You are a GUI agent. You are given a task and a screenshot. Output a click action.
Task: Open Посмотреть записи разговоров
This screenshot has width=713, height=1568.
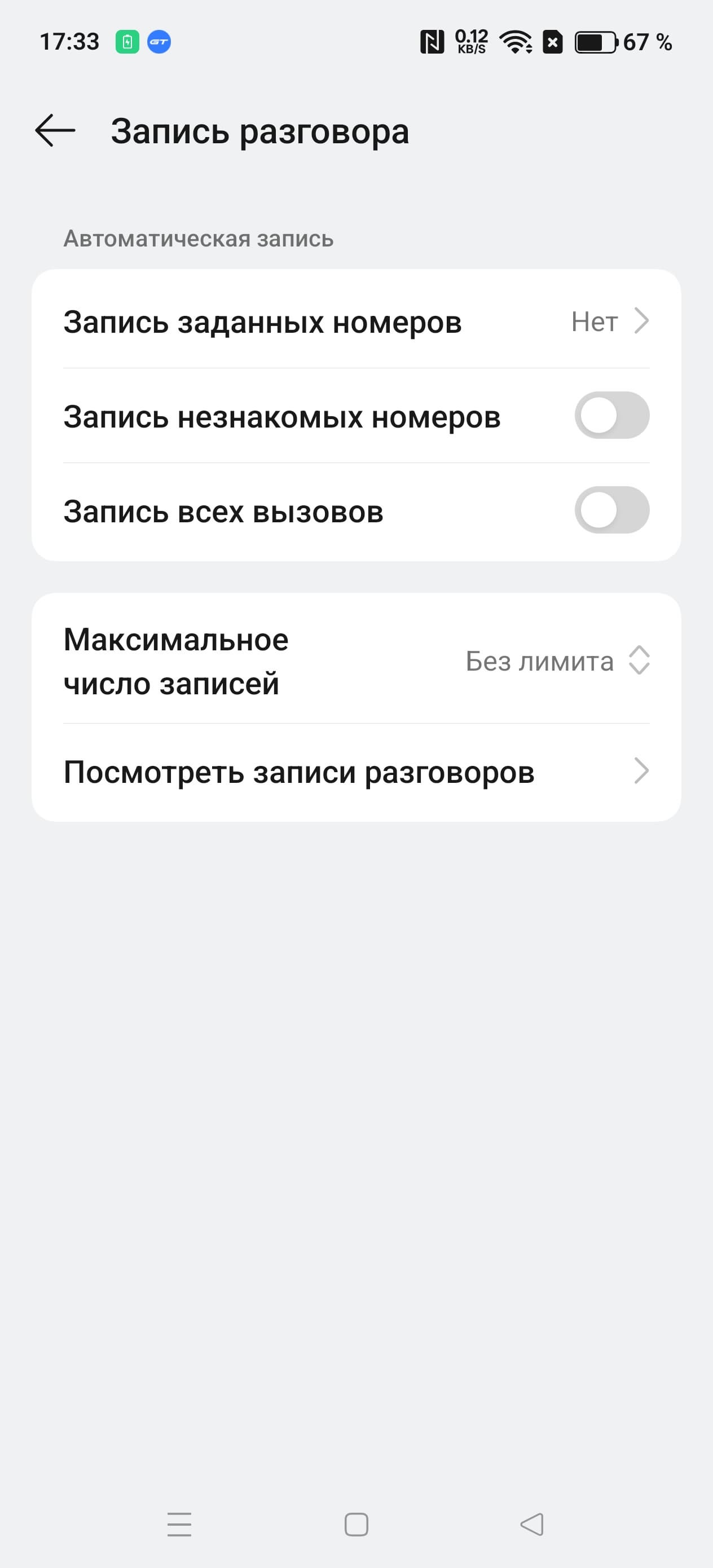coord(356,772)
